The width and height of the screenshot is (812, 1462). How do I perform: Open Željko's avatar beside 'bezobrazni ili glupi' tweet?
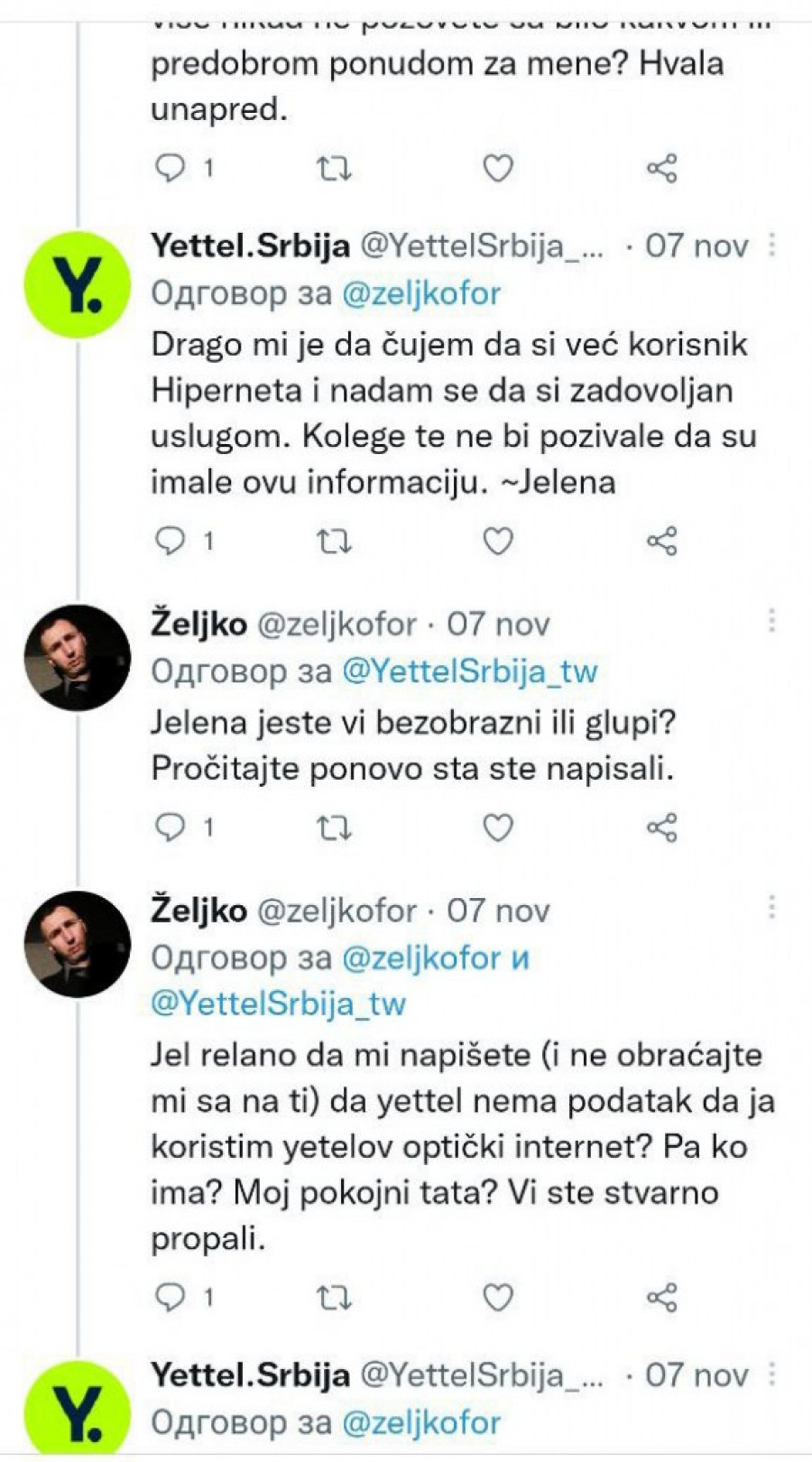[x=78, y=657]
